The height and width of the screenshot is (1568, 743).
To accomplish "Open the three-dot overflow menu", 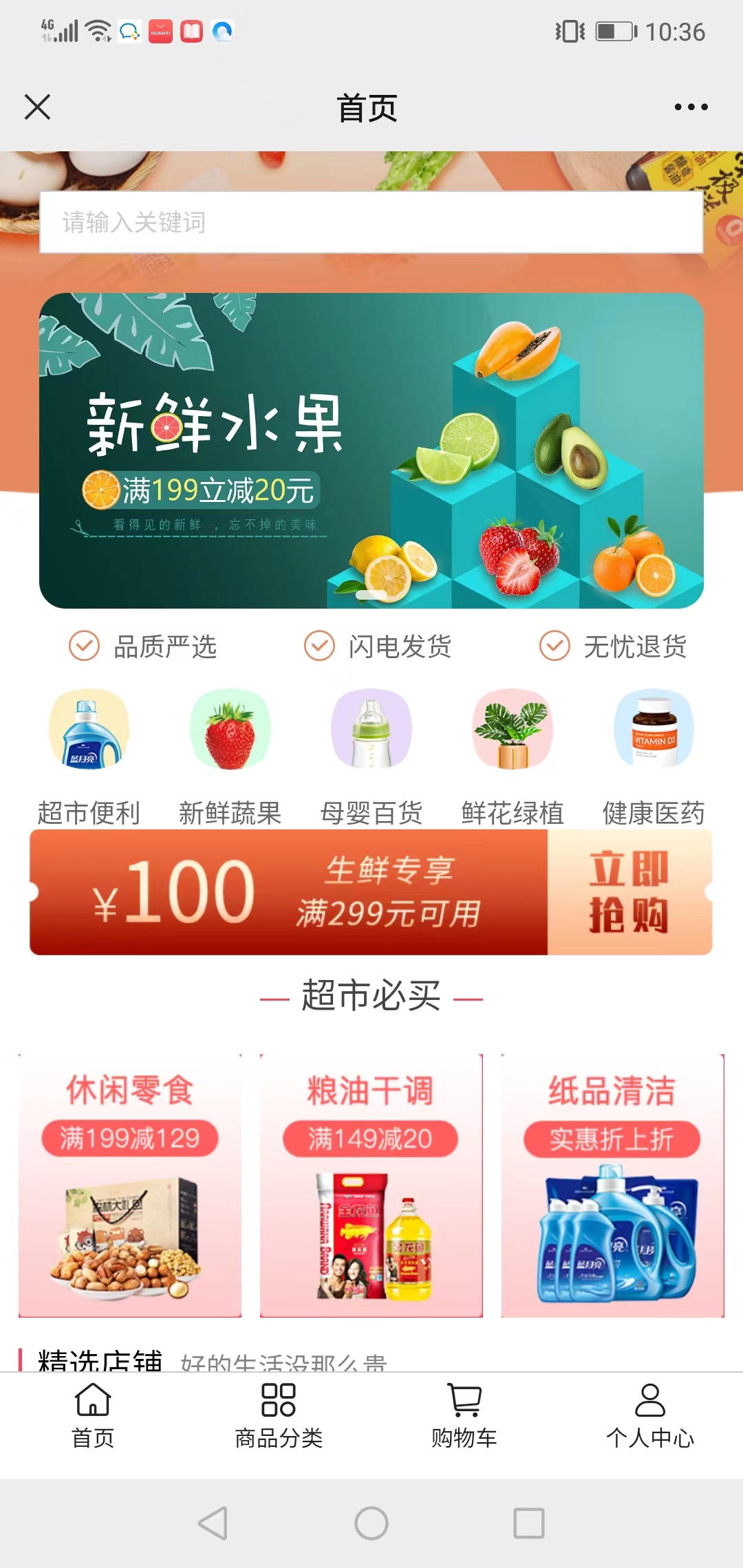I will point(691,107).
